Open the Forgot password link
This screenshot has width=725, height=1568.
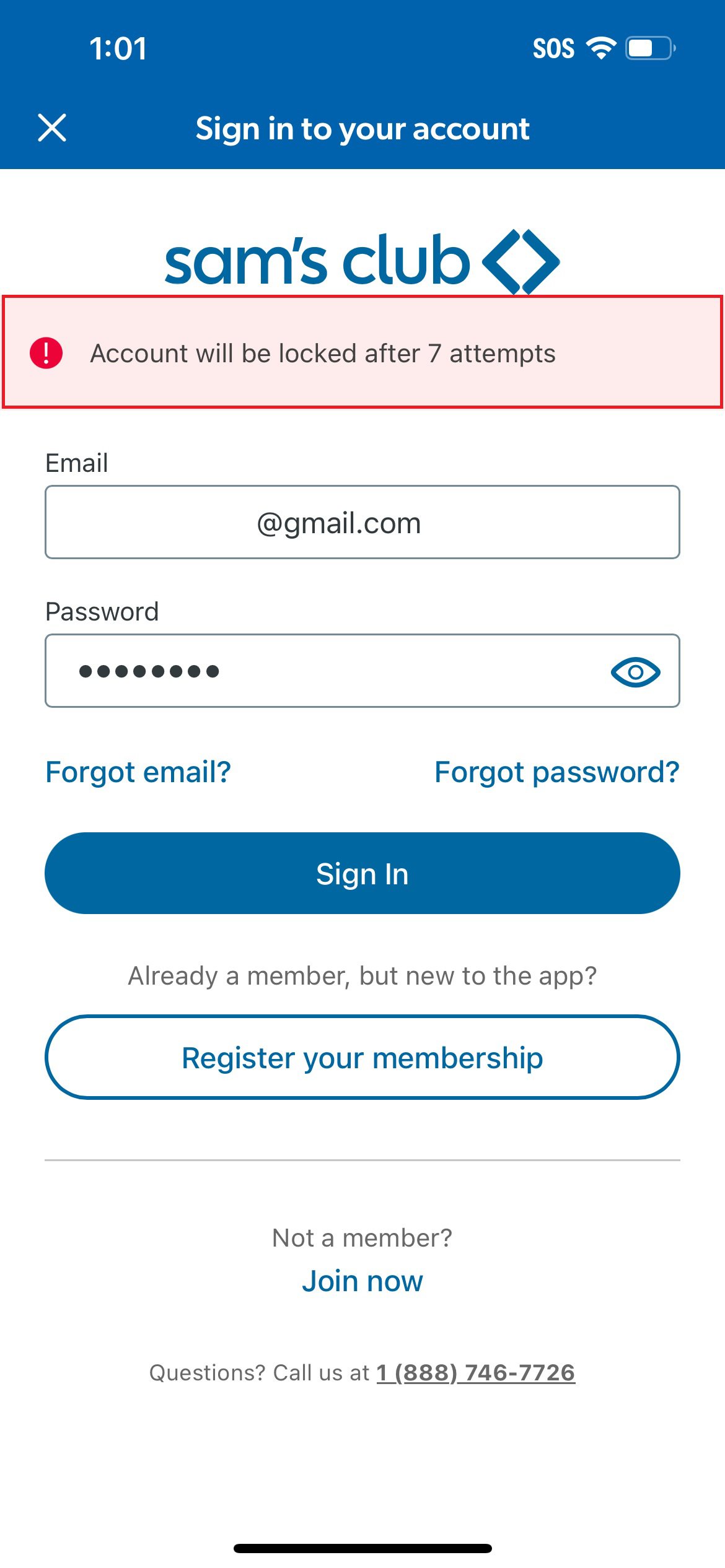556,772
